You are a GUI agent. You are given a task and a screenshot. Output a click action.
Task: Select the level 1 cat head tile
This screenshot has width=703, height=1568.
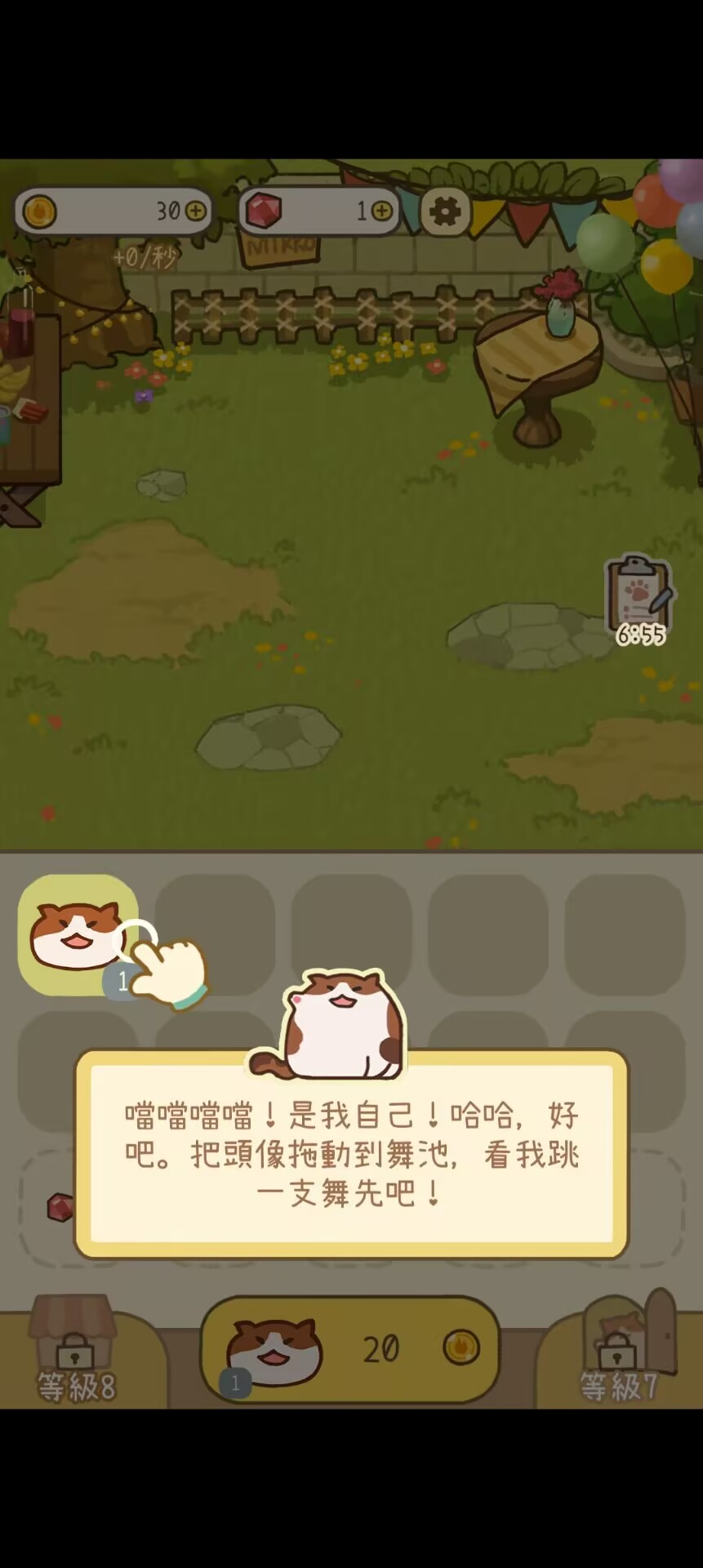pos(78,934)
